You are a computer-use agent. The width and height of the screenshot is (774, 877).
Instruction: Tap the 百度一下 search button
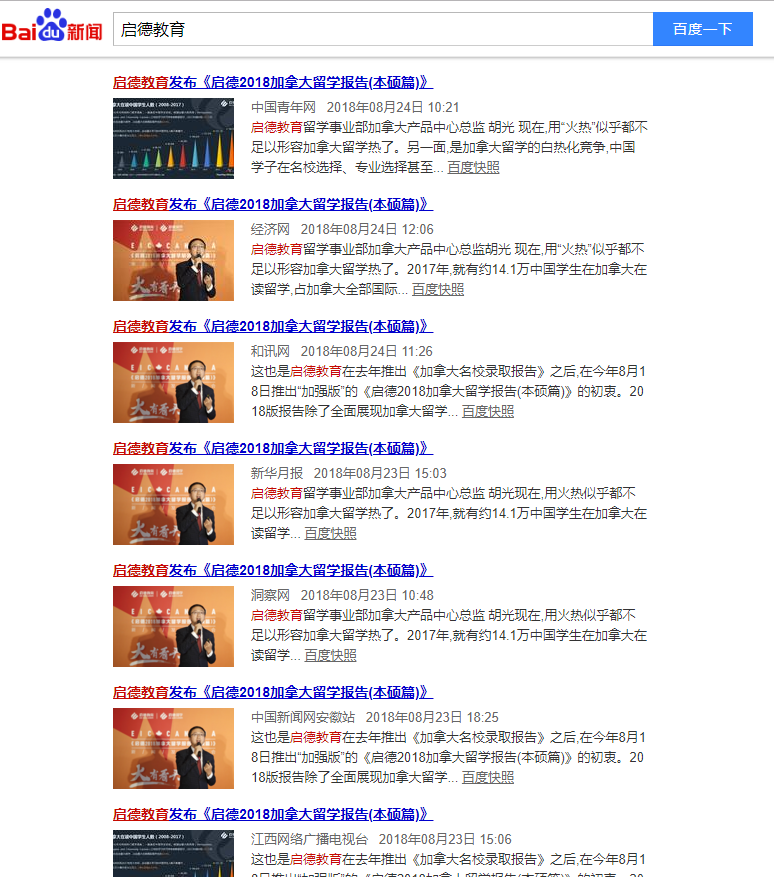pyautogui.click(x=702, y=30)
